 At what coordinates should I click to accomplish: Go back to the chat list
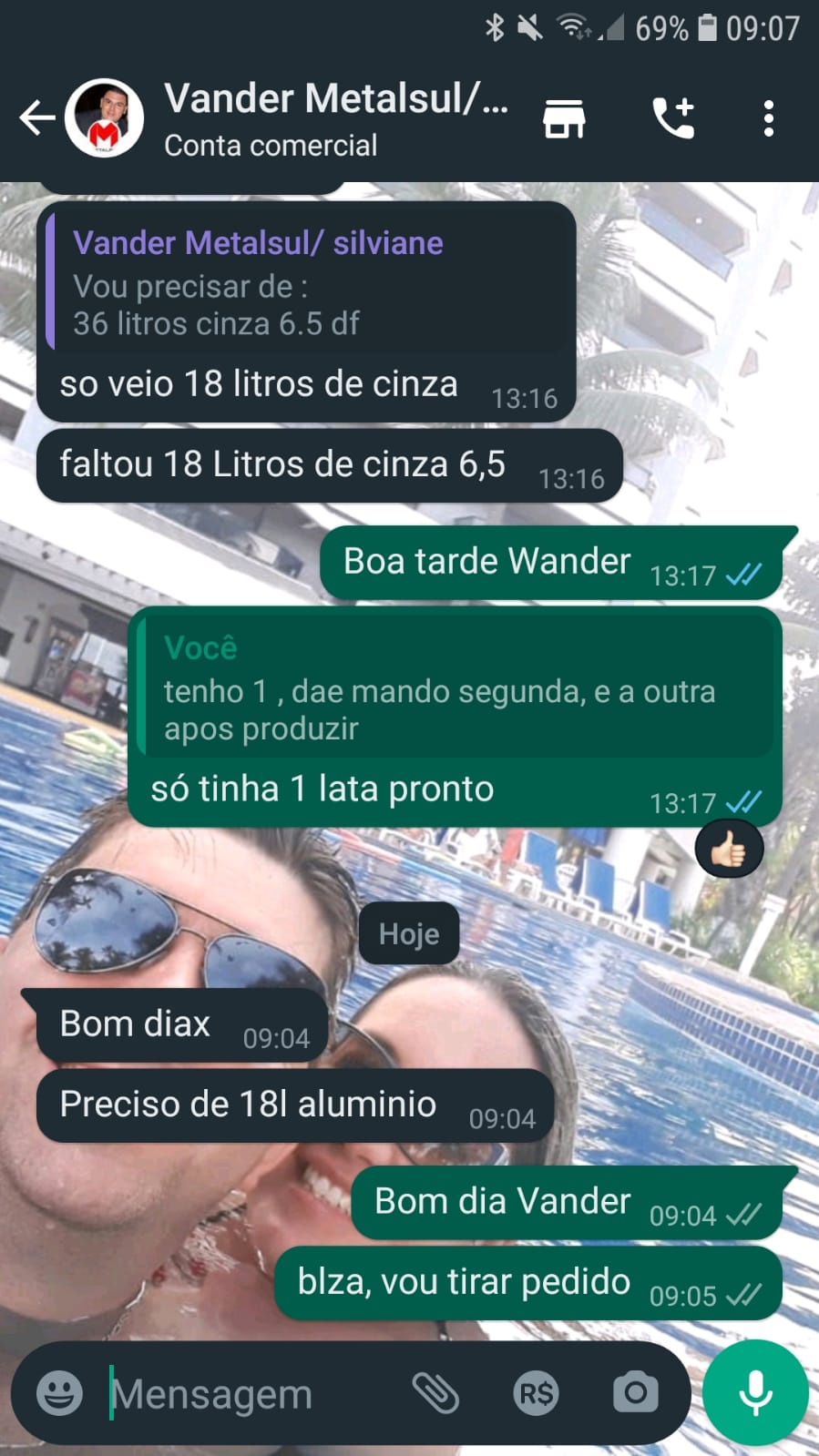(x=36, y=117)
